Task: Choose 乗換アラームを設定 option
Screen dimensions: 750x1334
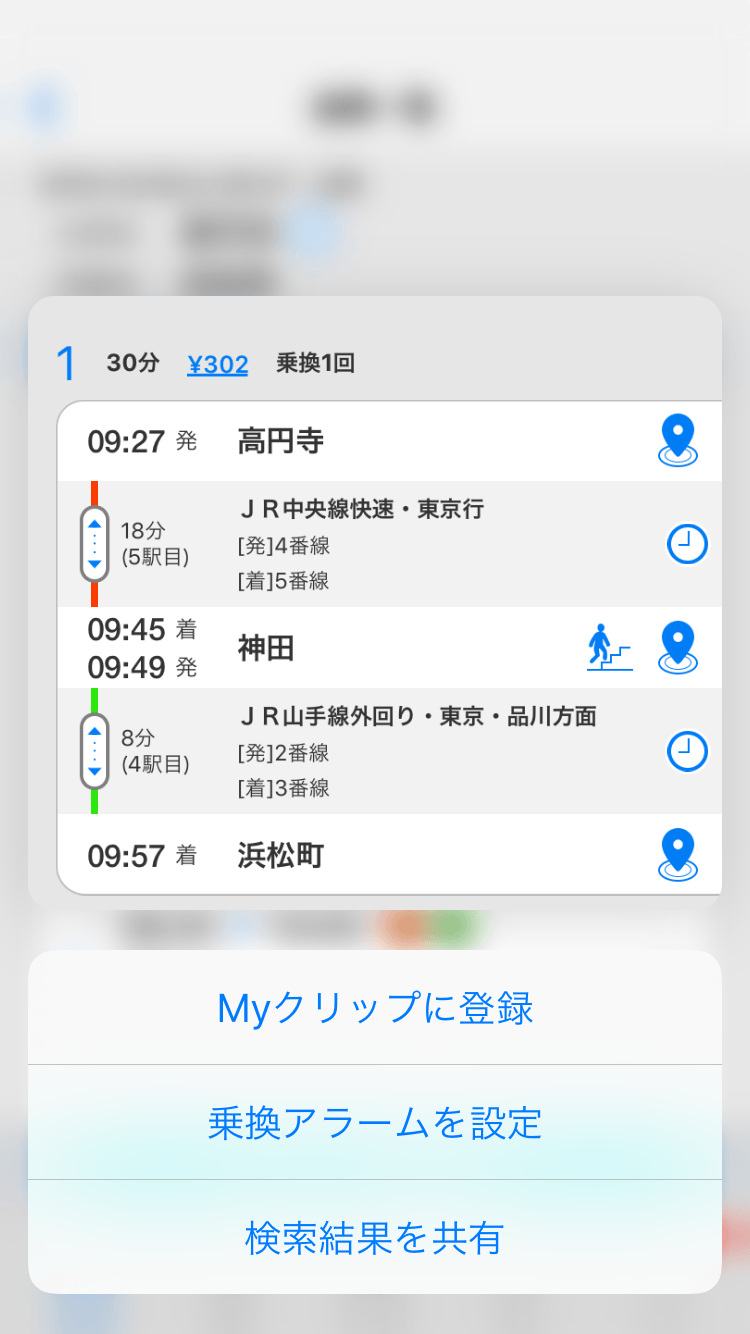Action: point(374,1124)
